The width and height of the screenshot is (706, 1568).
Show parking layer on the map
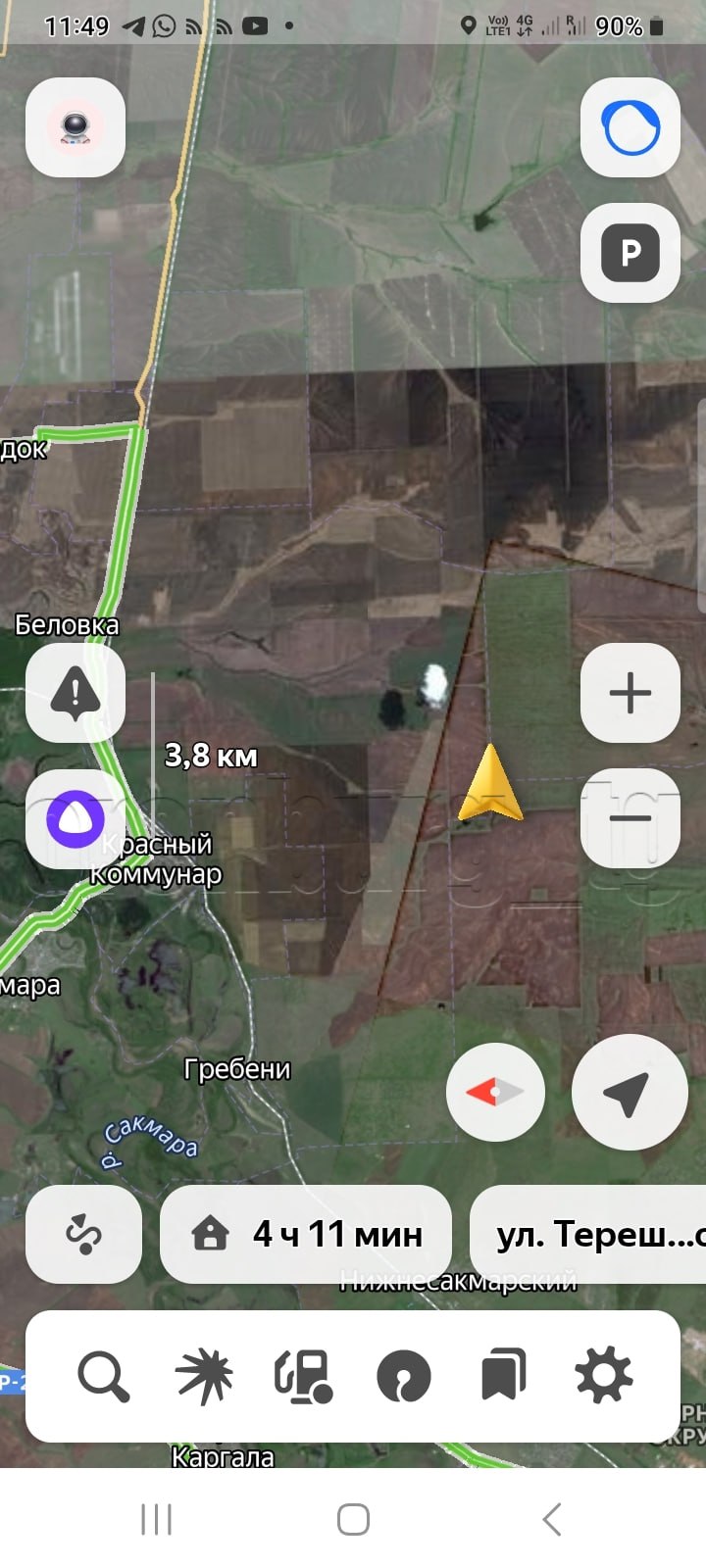click(630, 253)
